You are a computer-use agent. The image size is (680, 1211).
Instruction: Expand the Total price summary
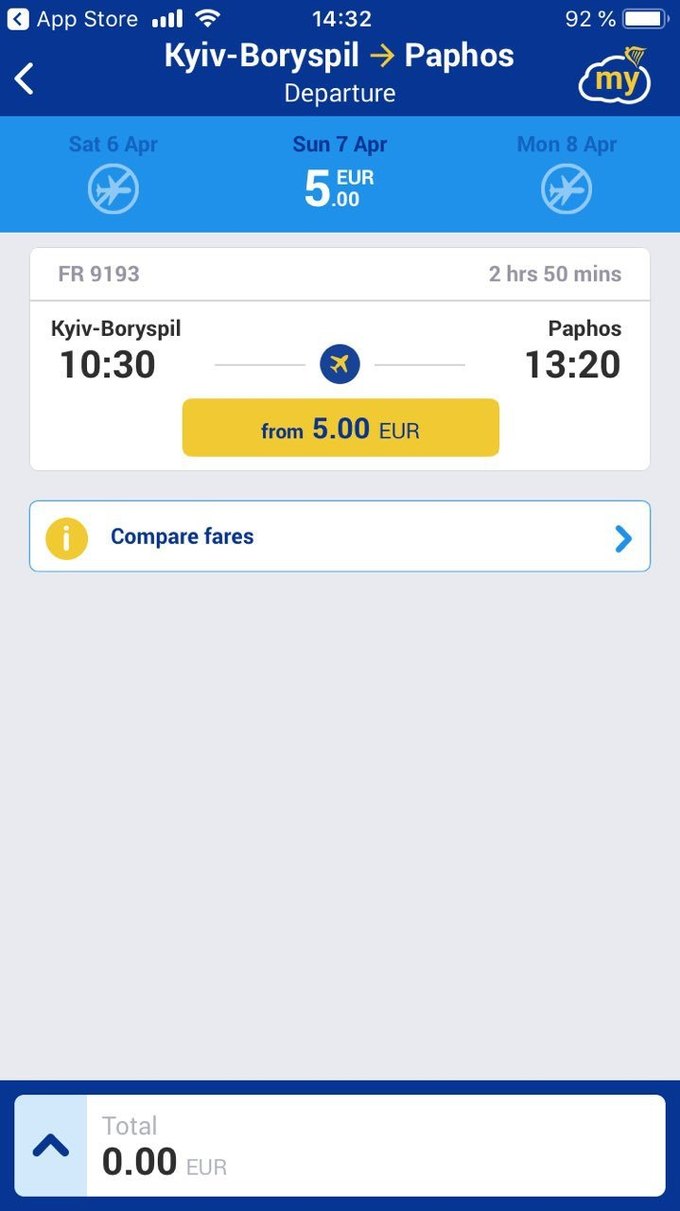(x=51, y=1146)
